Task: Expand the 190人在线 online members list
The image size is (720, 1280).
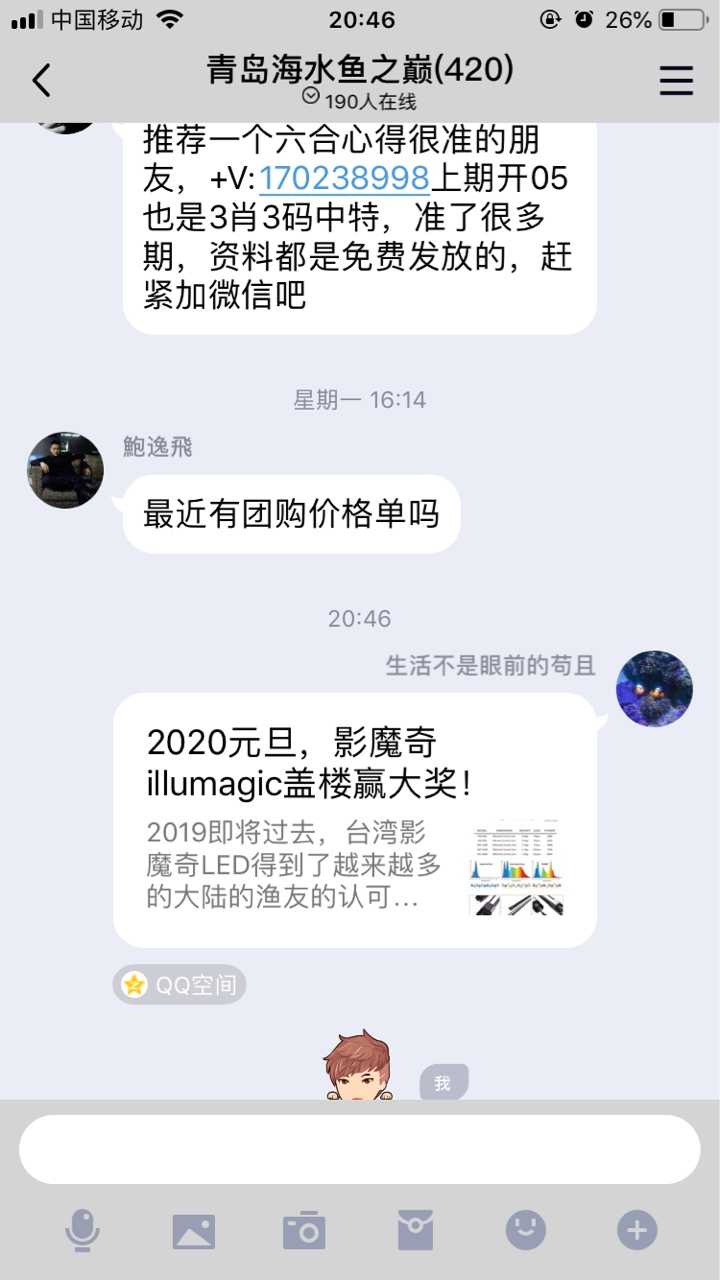Action: [x=359, y=101]
